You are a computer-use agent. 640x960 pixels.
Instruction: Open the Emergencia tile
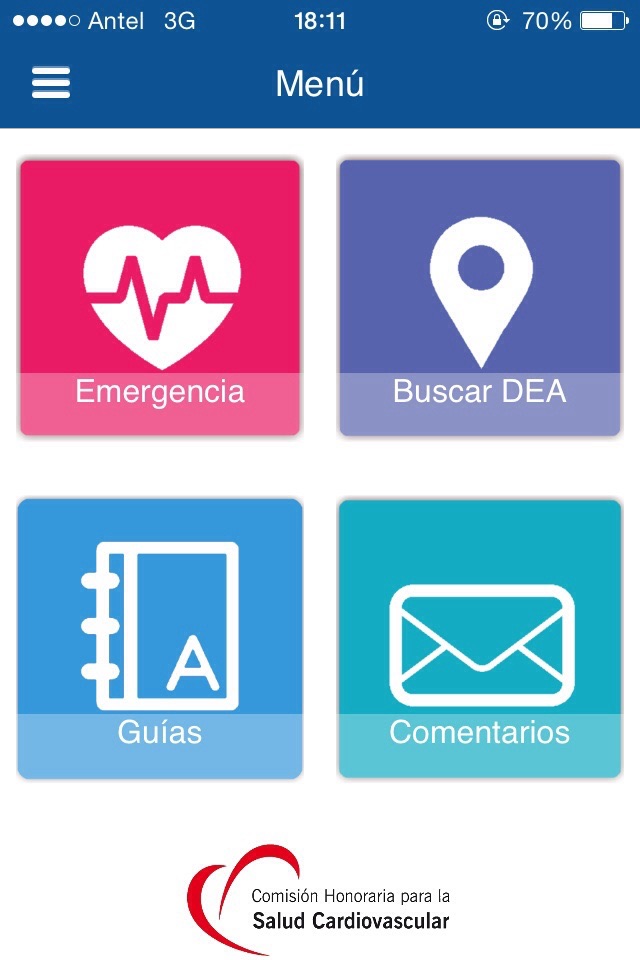[x=160, y=297]
